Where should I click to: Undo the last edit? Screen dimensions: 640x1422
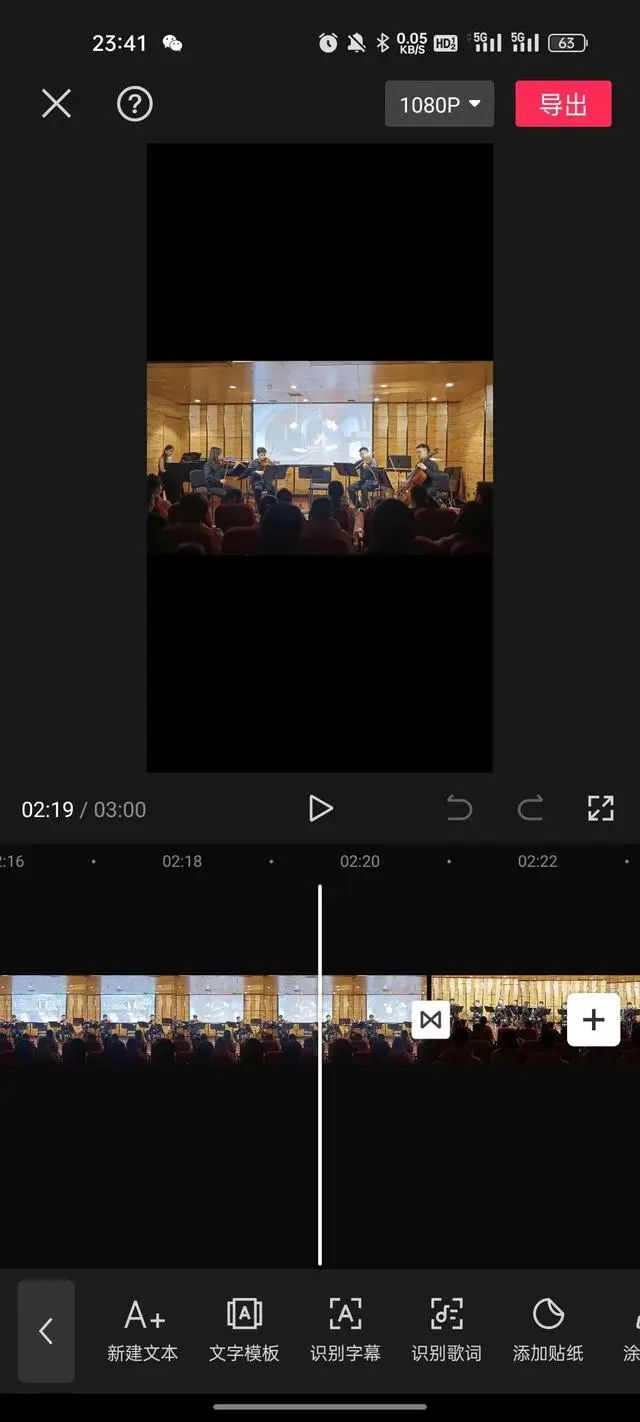pyautogui.click(x=459, y=808)
